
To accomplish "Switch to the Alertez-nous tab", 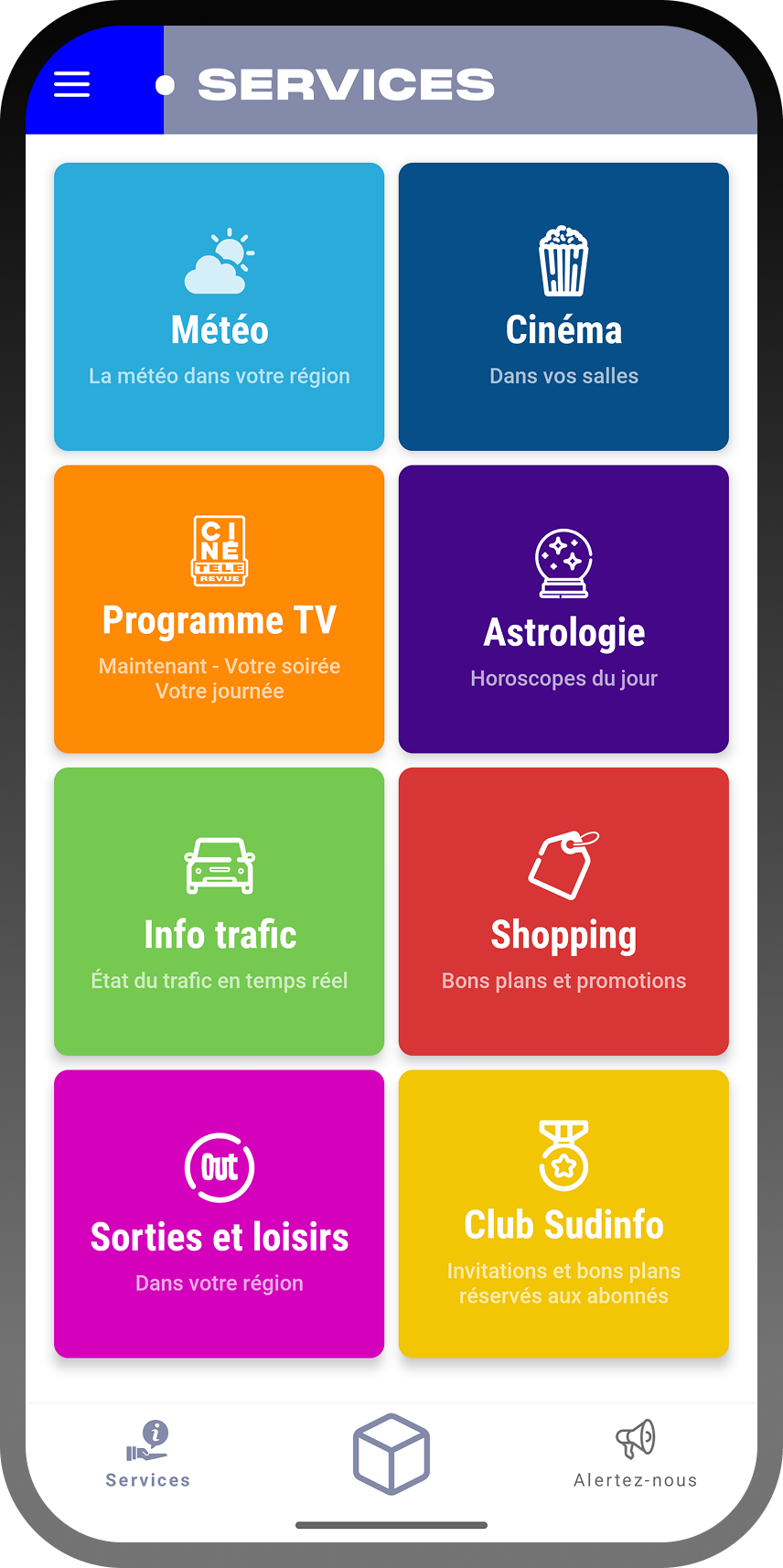I will point(635,1455).
